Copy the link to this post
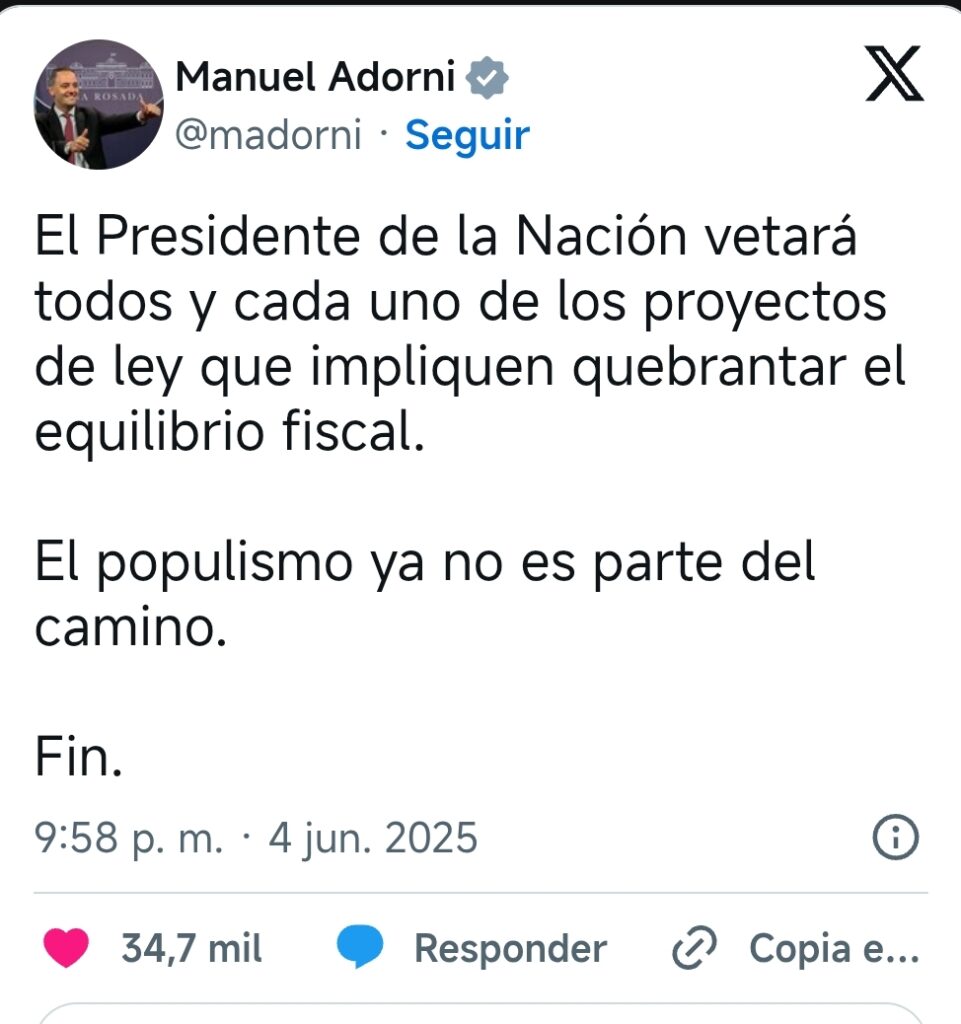Screen dimensions: 961x1024 (795, 948)
